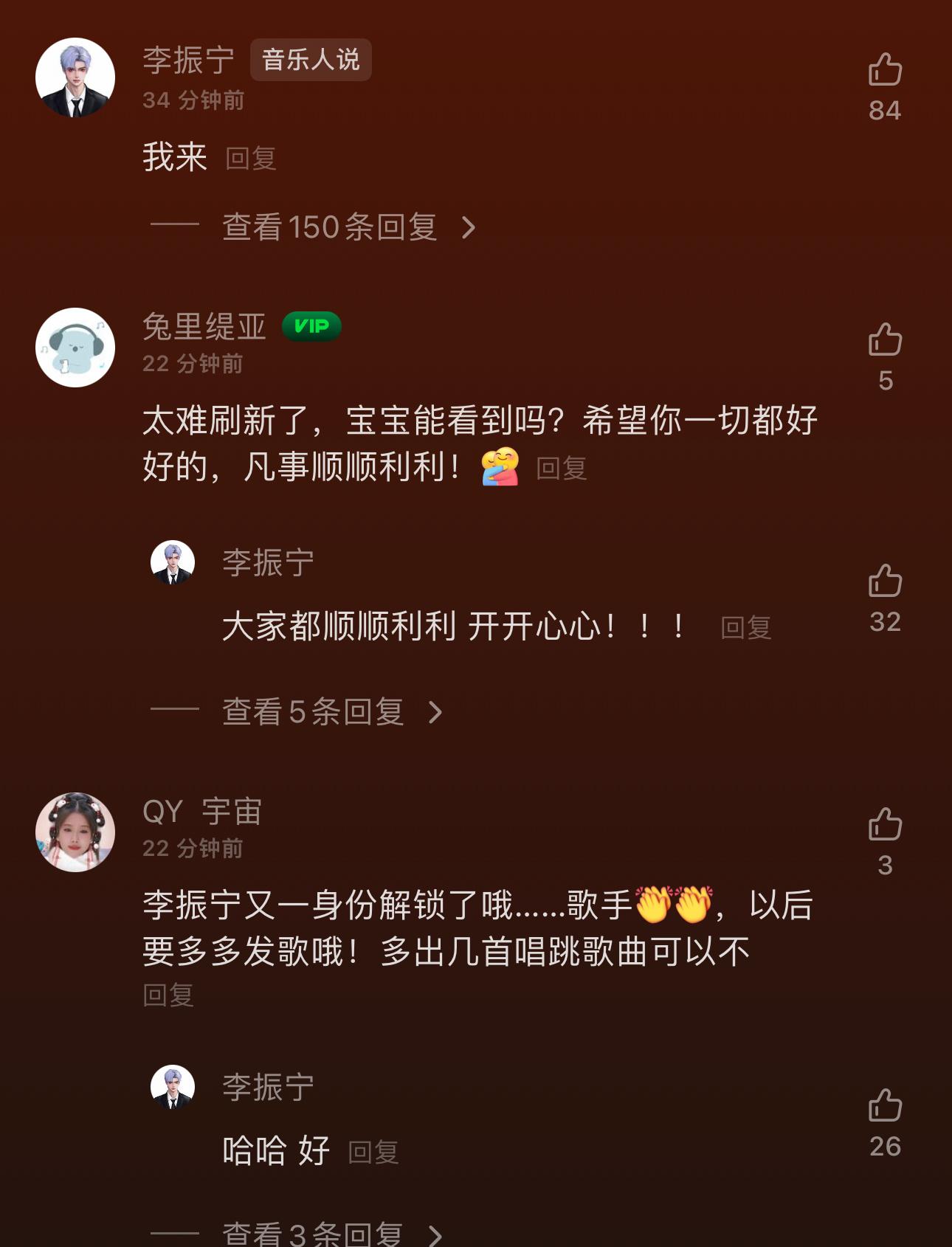Reply to 李振宁's 哈哈 好 reply

point(373,1153)
